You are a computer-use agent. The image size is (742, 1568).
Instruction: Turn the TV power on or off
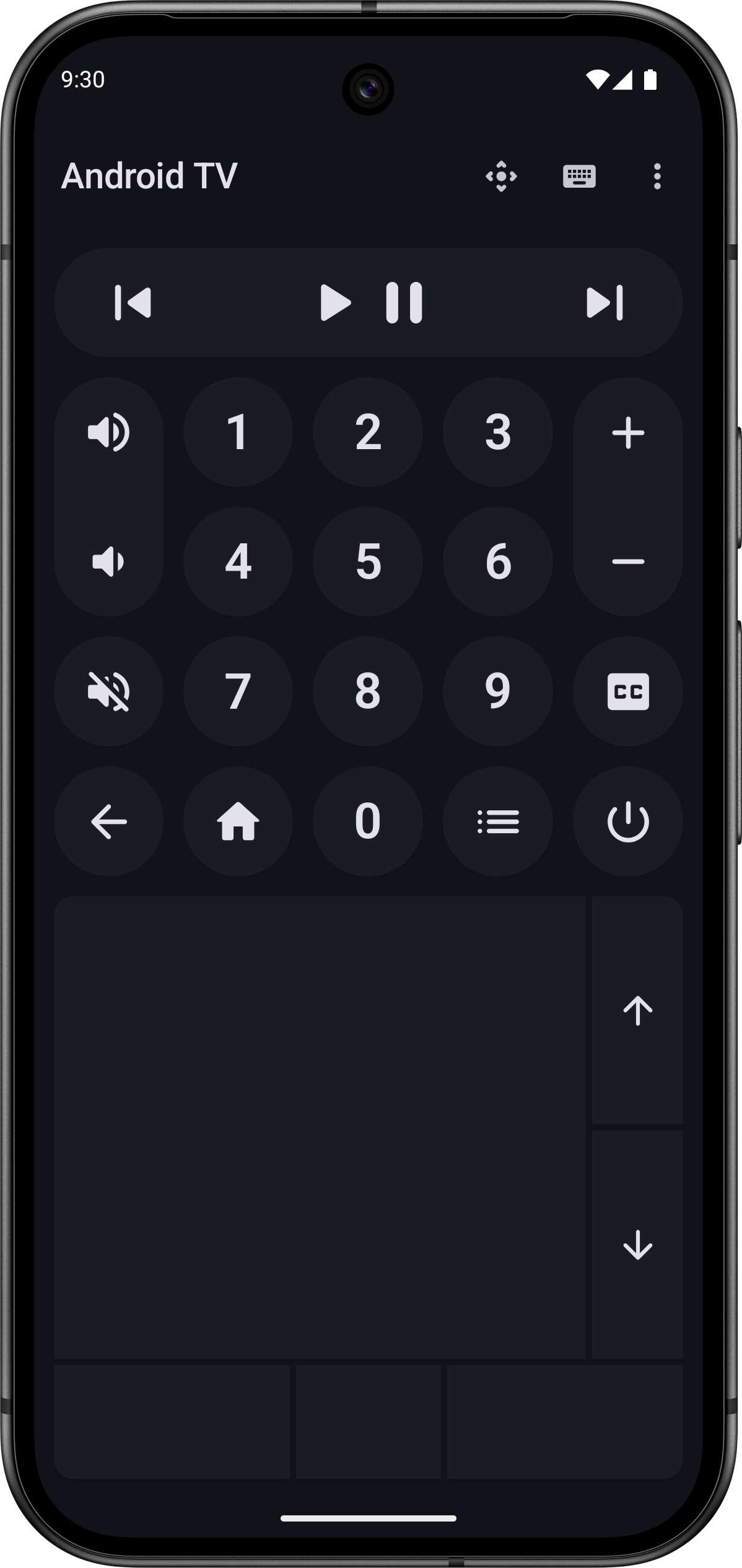coord(628,821)
